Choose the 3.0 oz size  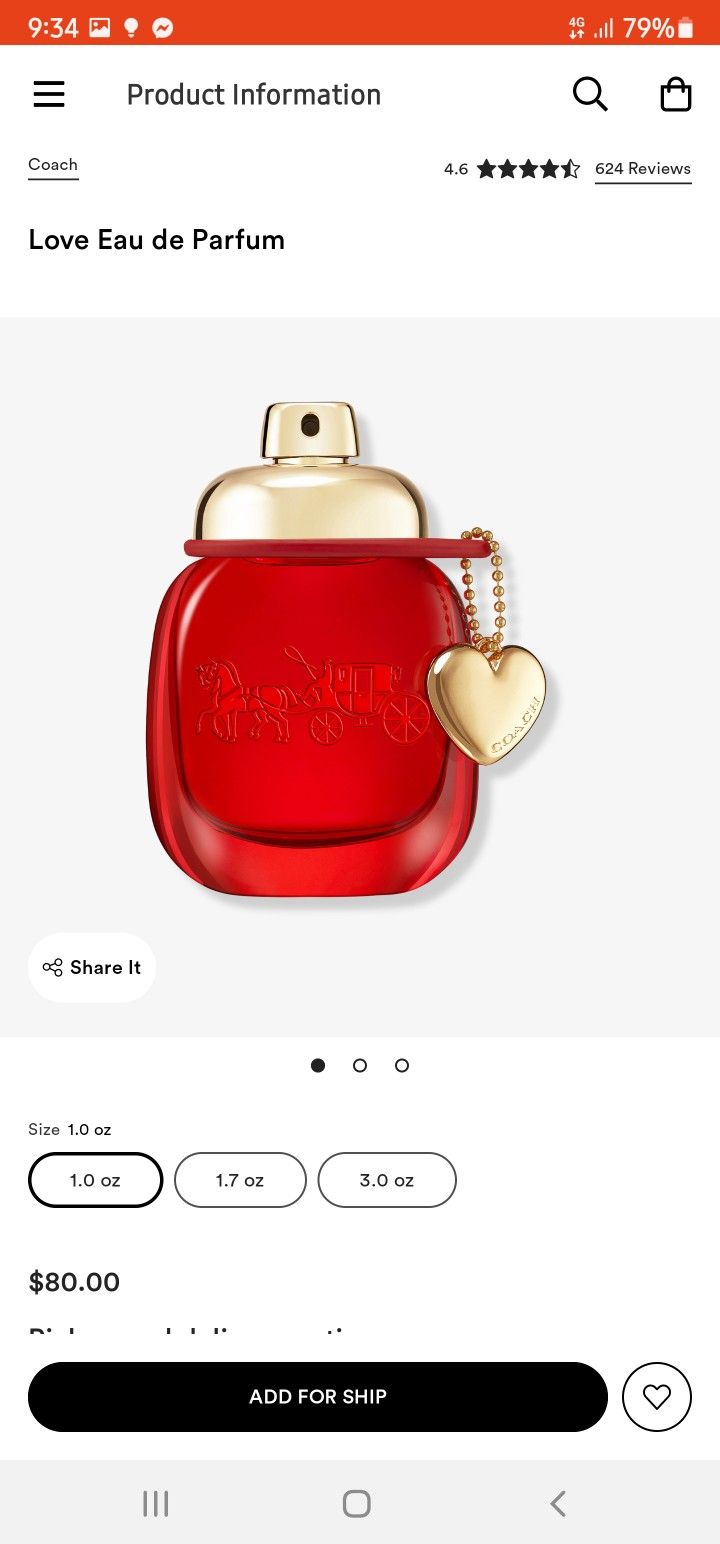click(387, 1180)
